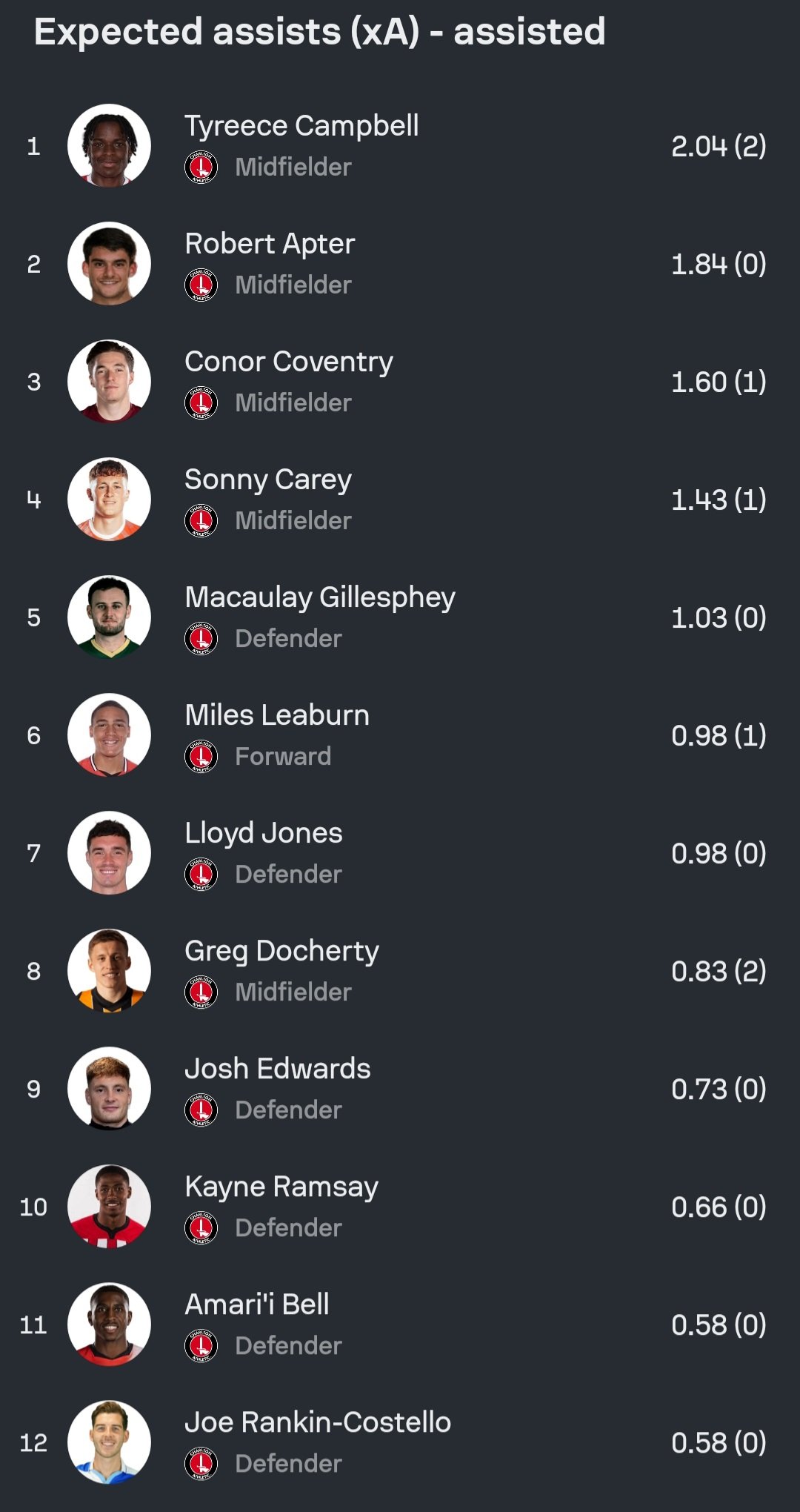Open Amari'i Bell's profile
The image size is (800, 1512).
256,1305
